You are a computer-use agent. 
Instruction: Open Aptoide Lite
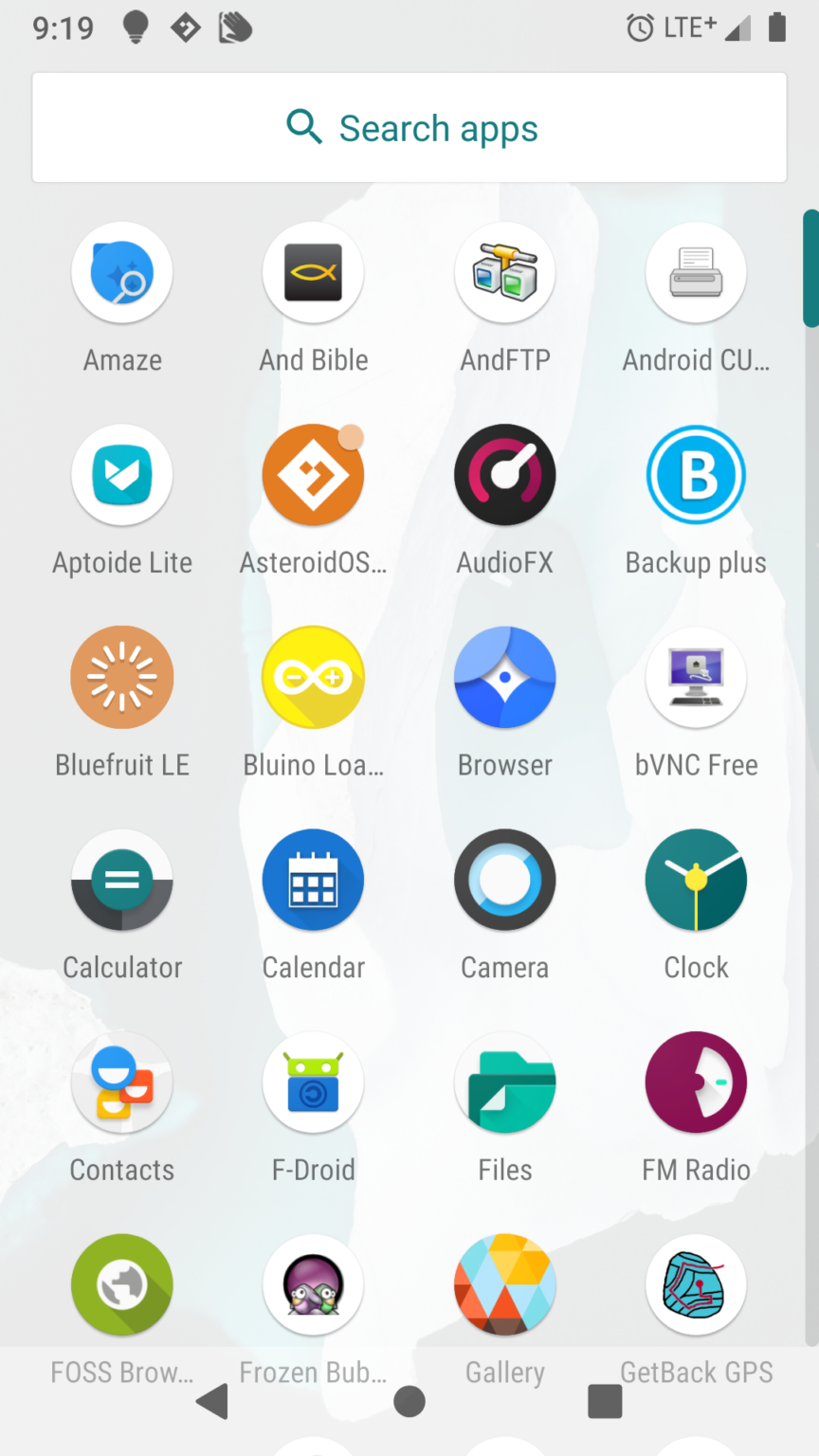(122, 475)
